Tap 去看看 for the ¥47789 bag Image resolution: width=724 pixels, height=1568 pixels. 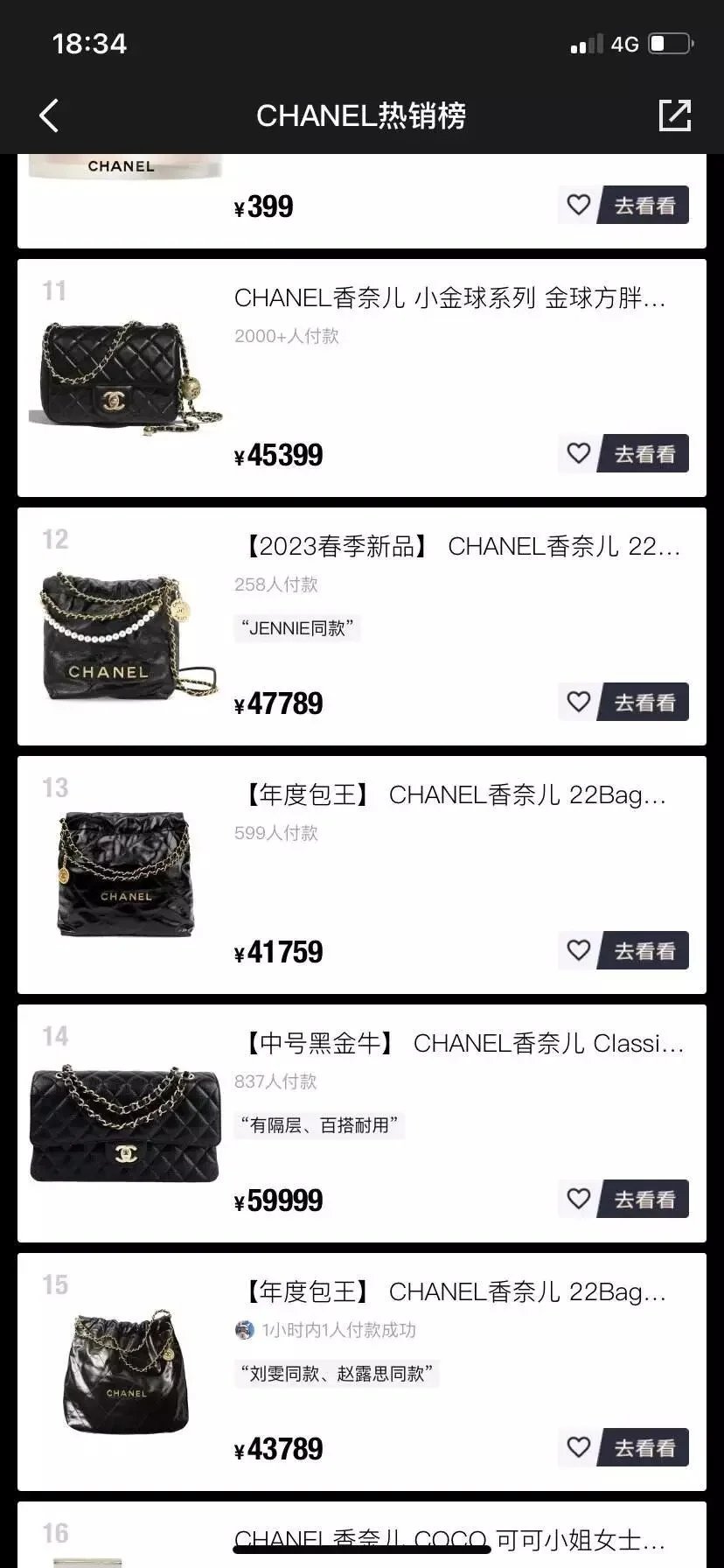644,703
